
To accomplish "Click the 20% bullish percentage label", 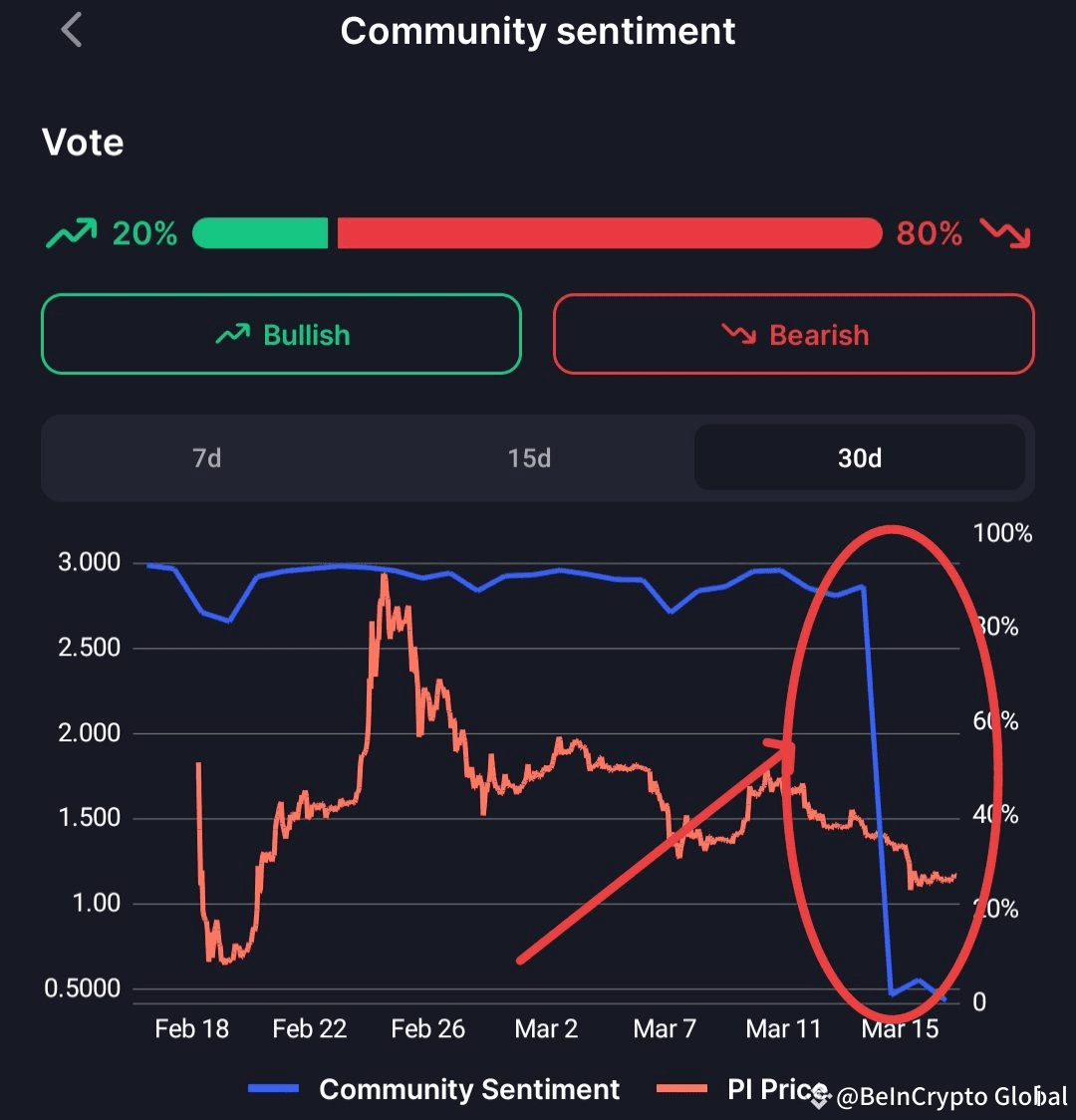I will (x=142, y=233).
